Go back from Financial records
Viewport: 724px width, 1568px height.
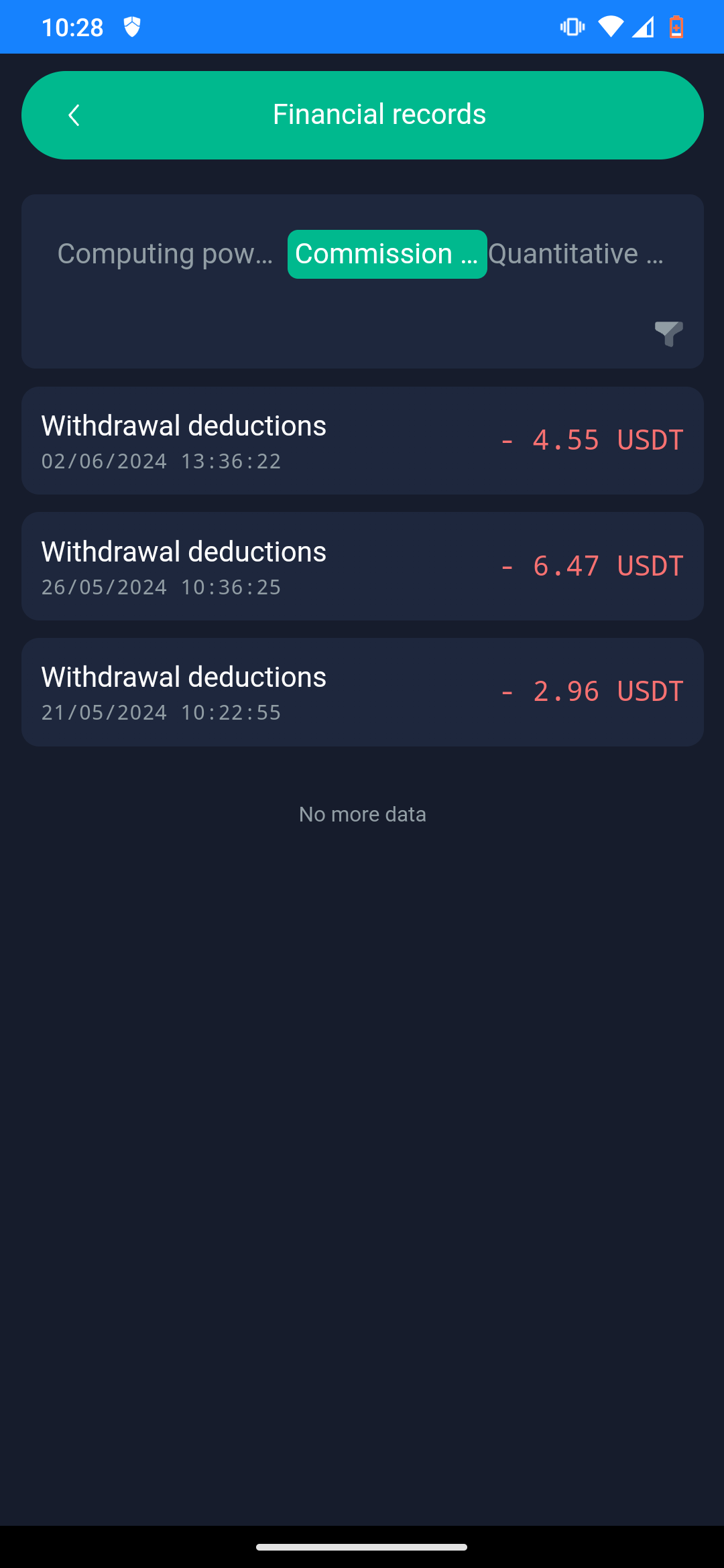(x=74, y=115)
